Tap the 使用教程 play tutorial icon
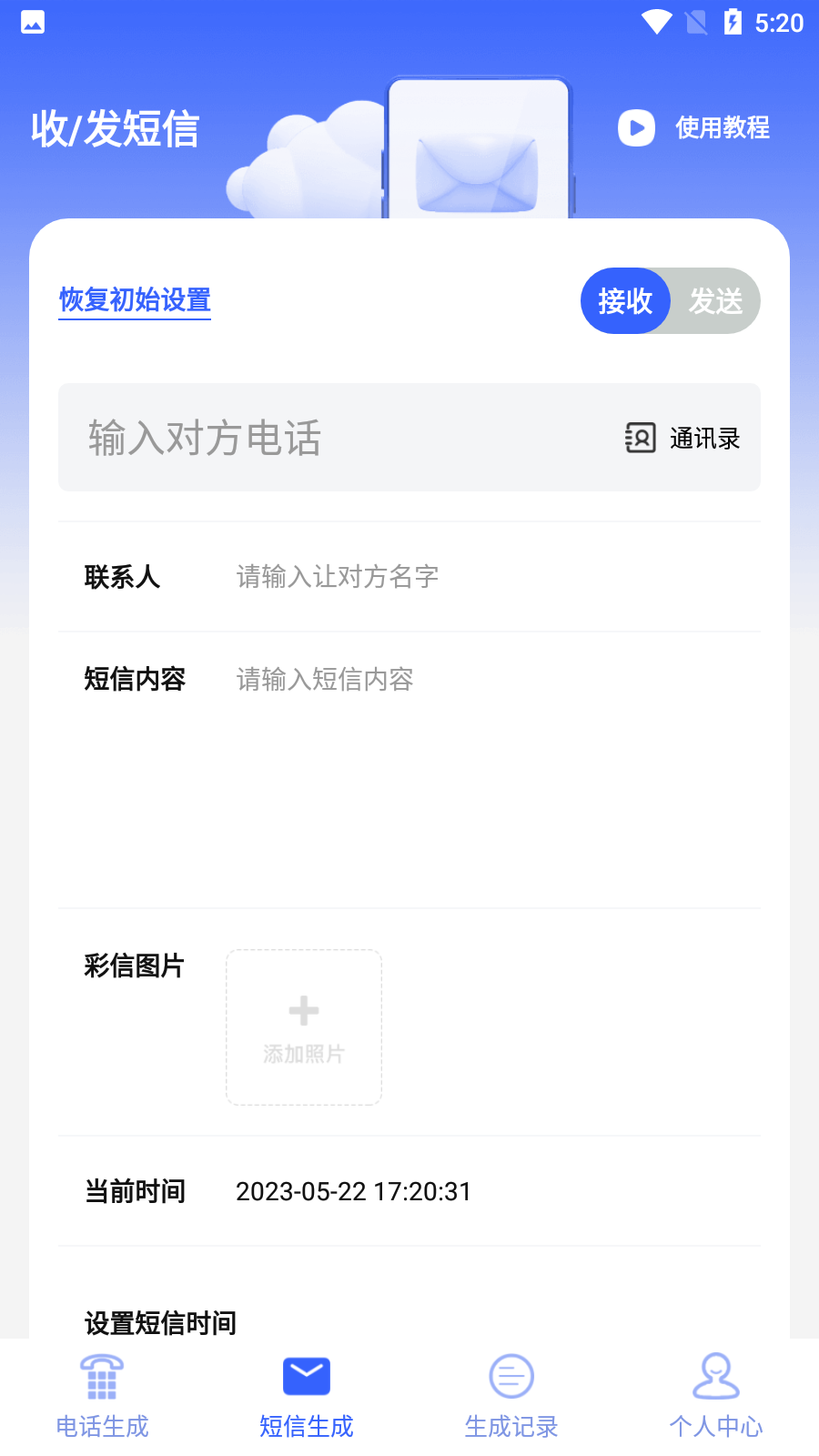This screenshot has height=1456, width=819. (635, 128)
